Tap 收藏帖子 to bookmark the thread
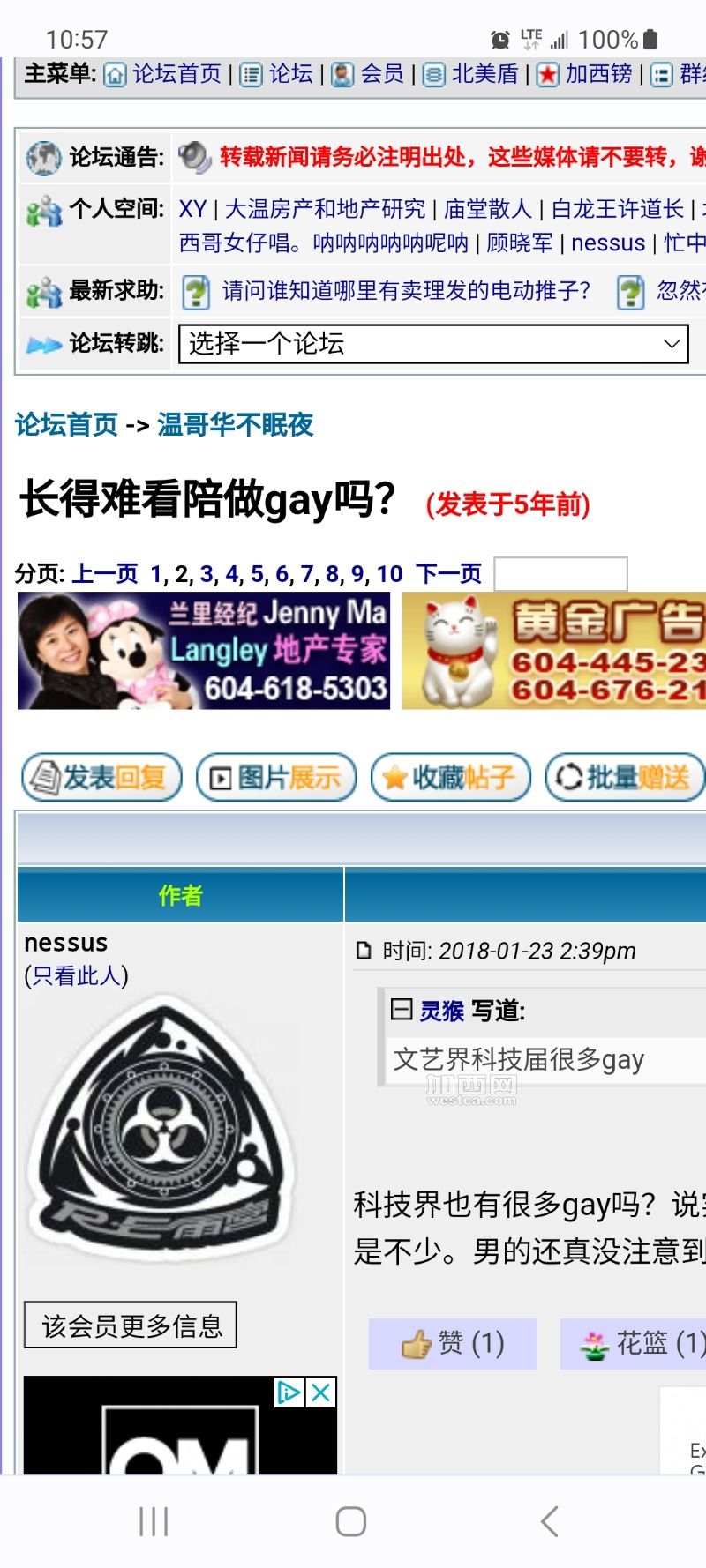The width and height of the screenshot is (706, 1568). (x=451, y=777)
